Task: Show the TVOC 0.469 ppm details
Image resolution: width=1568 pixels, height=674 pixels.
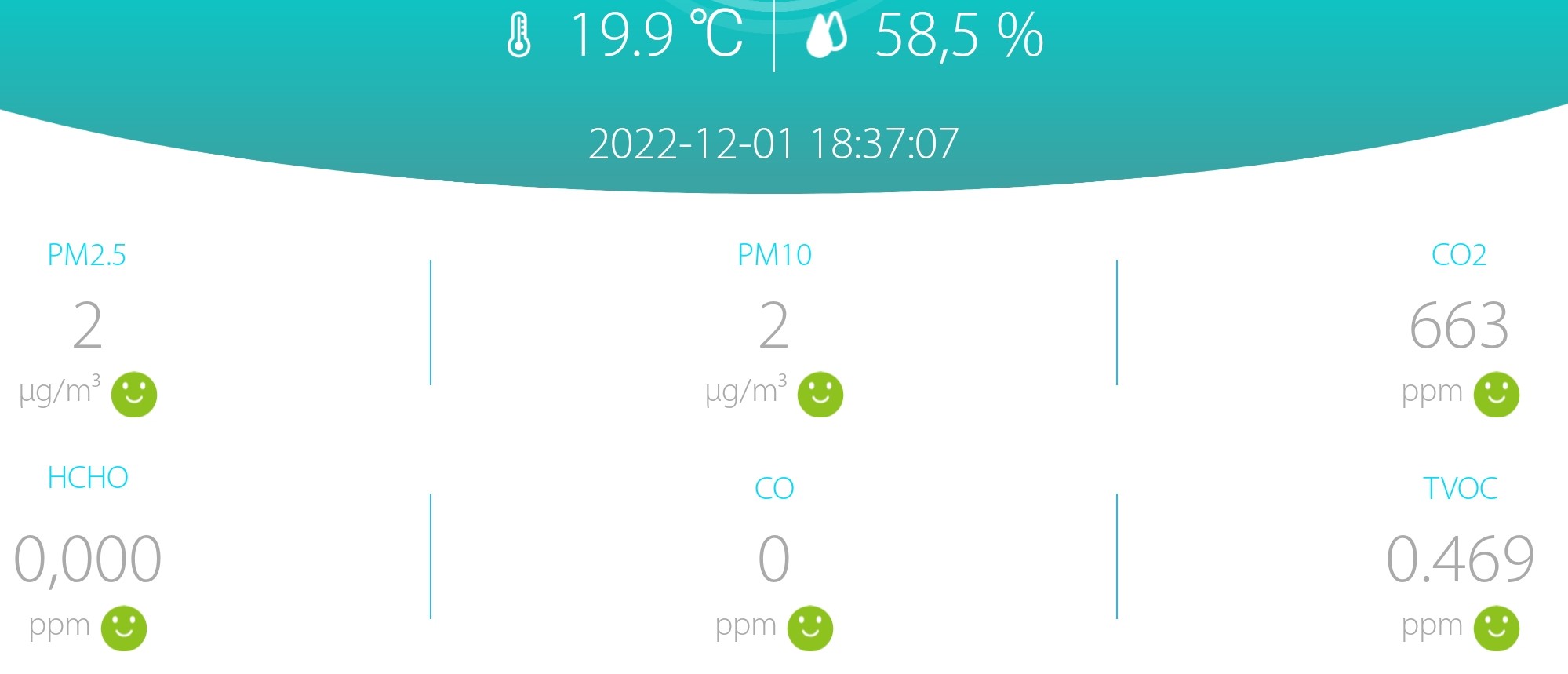Action: (1459, 558)
